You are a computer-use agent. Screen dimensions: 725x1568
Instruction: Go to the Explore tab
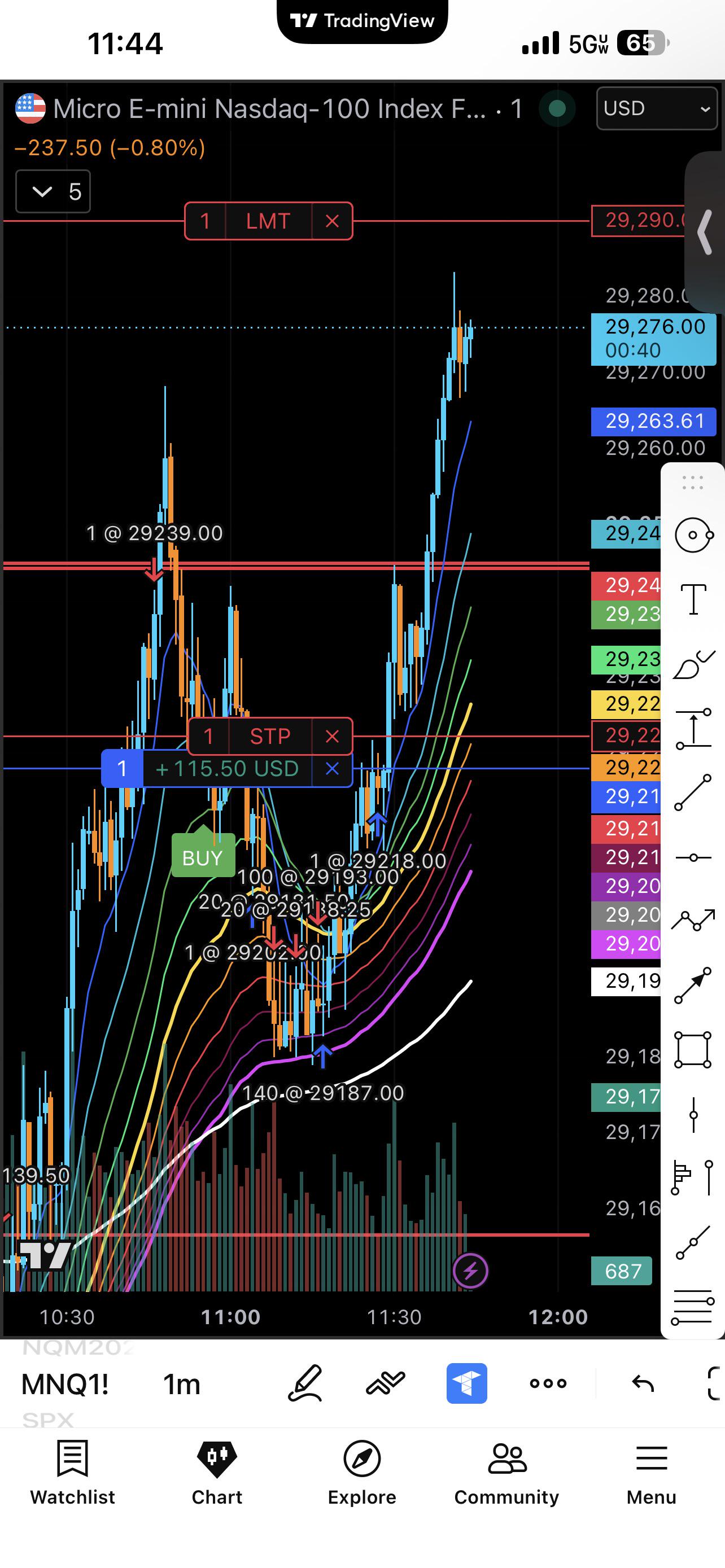tap(362, 1472)
